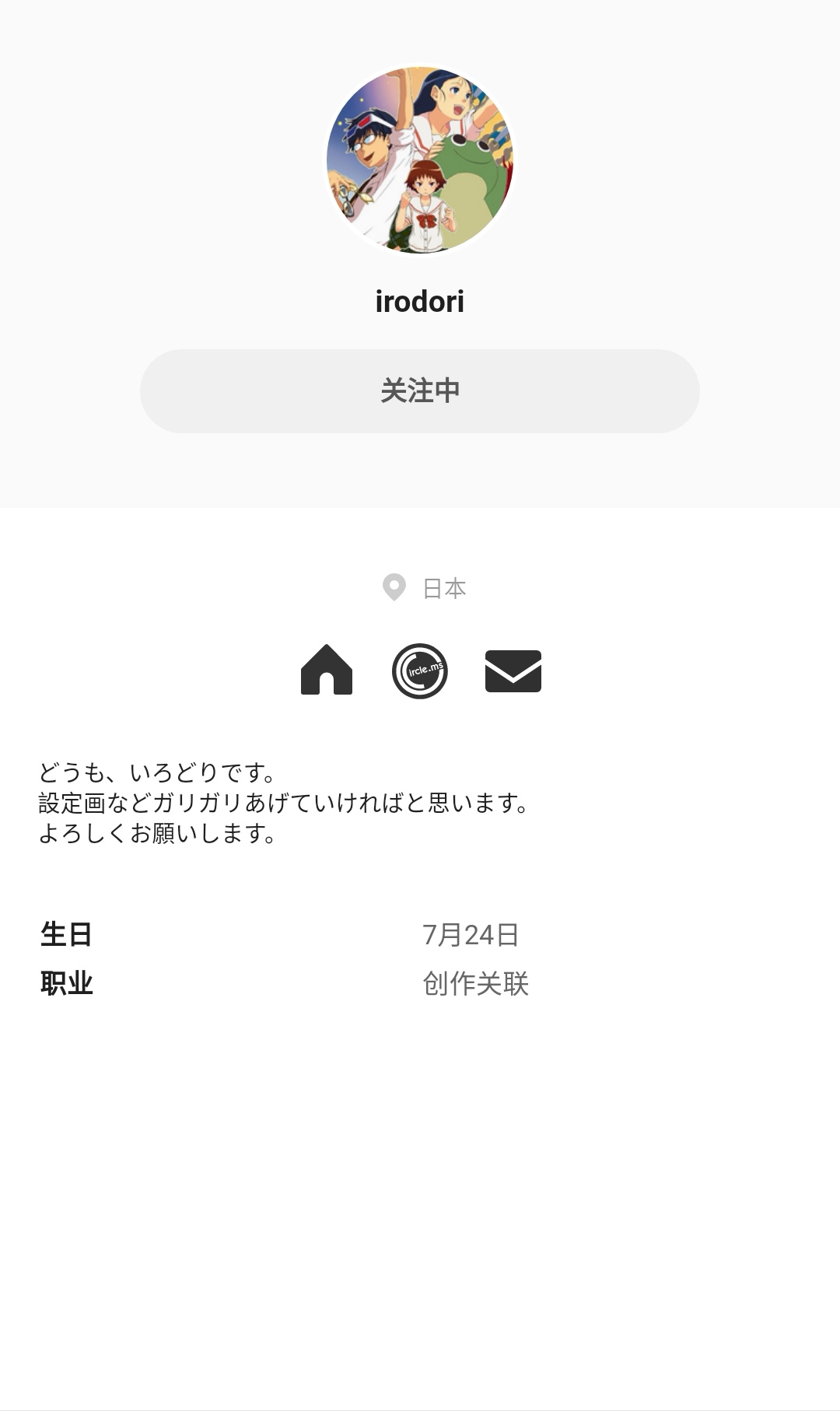Tap the email envelope icon

coord(513,670)
